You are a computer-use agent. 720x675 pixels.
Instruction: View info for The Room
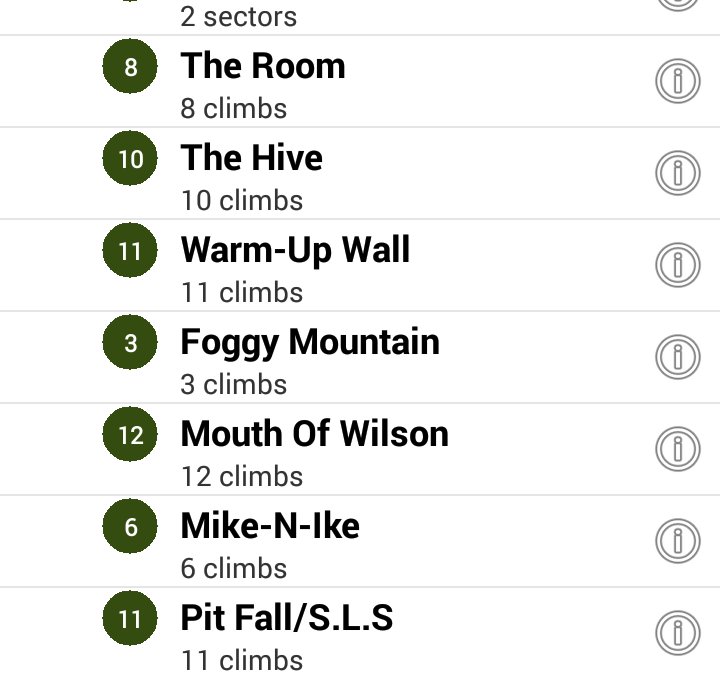(677, 82)
